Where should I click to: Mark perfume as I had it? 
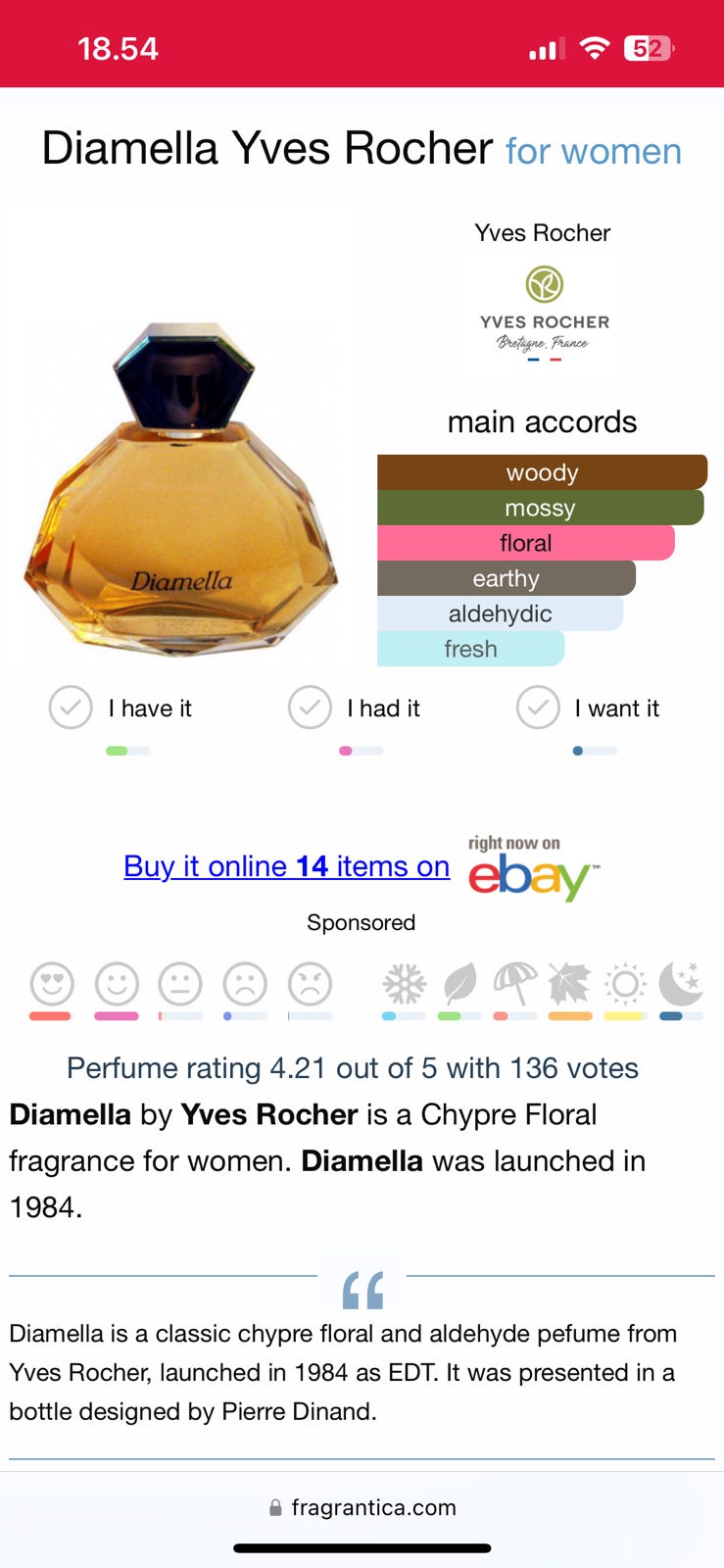click(310, 708)
